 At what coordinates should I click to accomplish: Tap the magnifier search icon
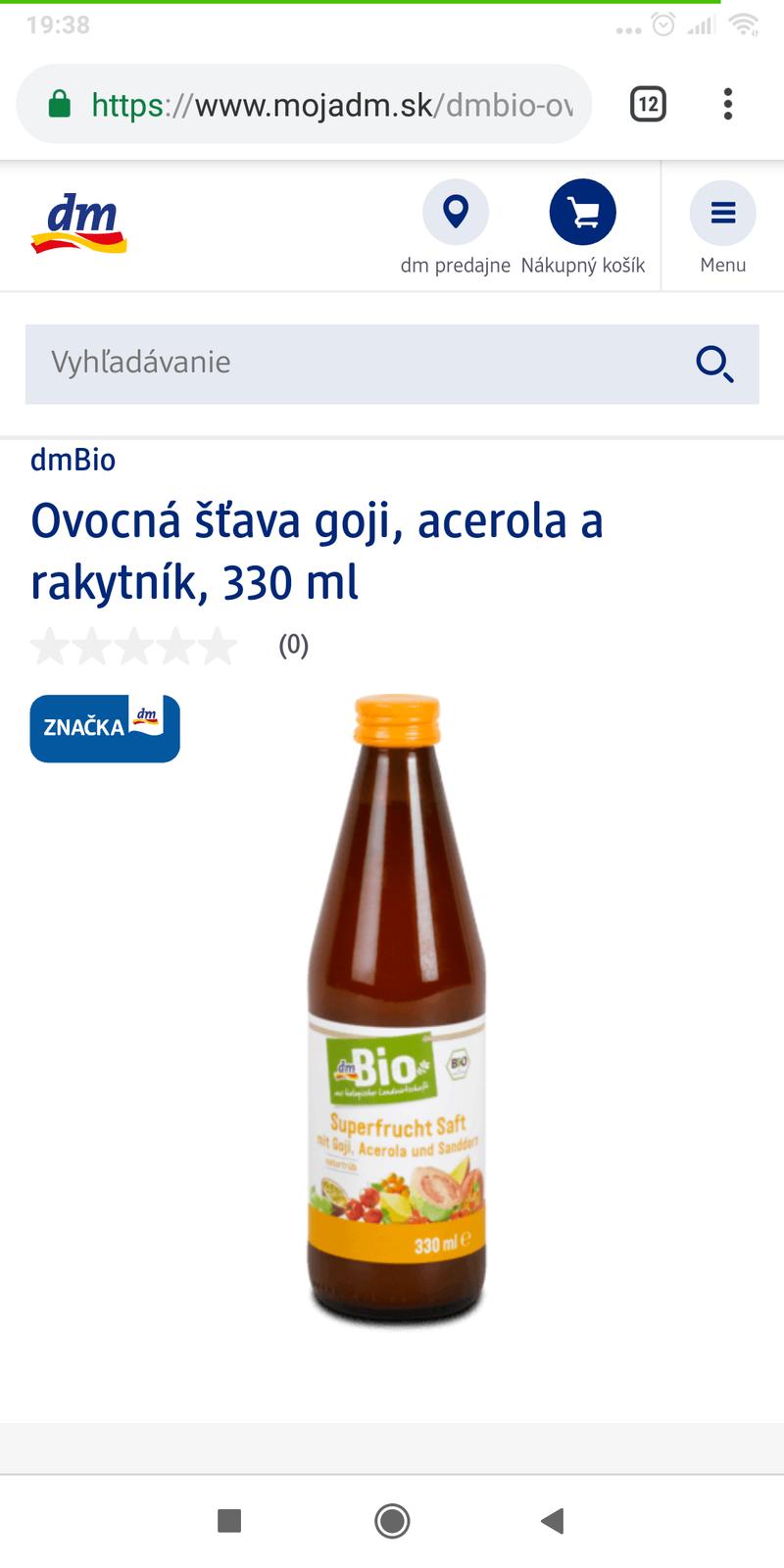pyautogui.click(x=714, y=364)
